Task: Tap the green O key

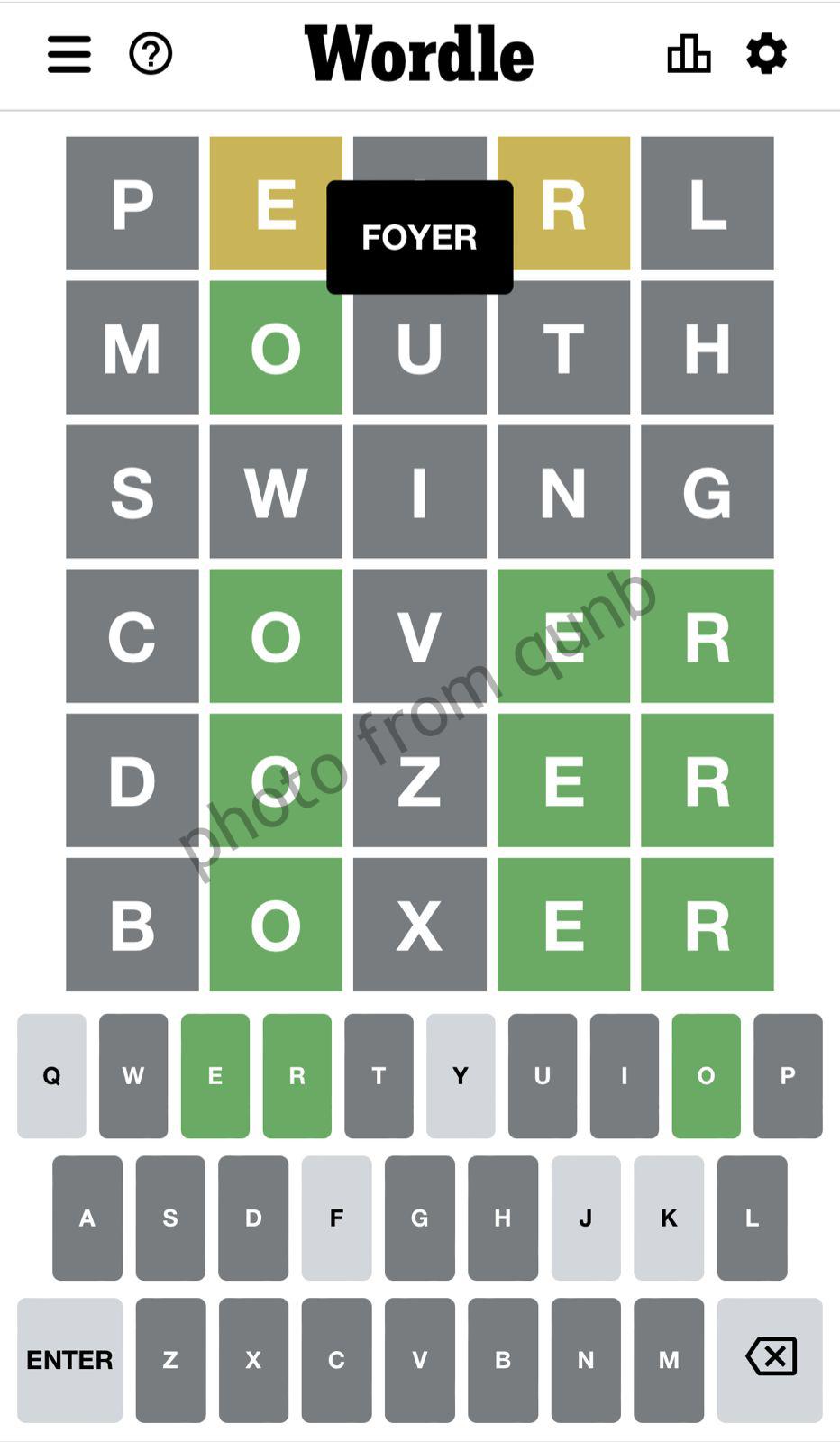Action: (706, 1075)
